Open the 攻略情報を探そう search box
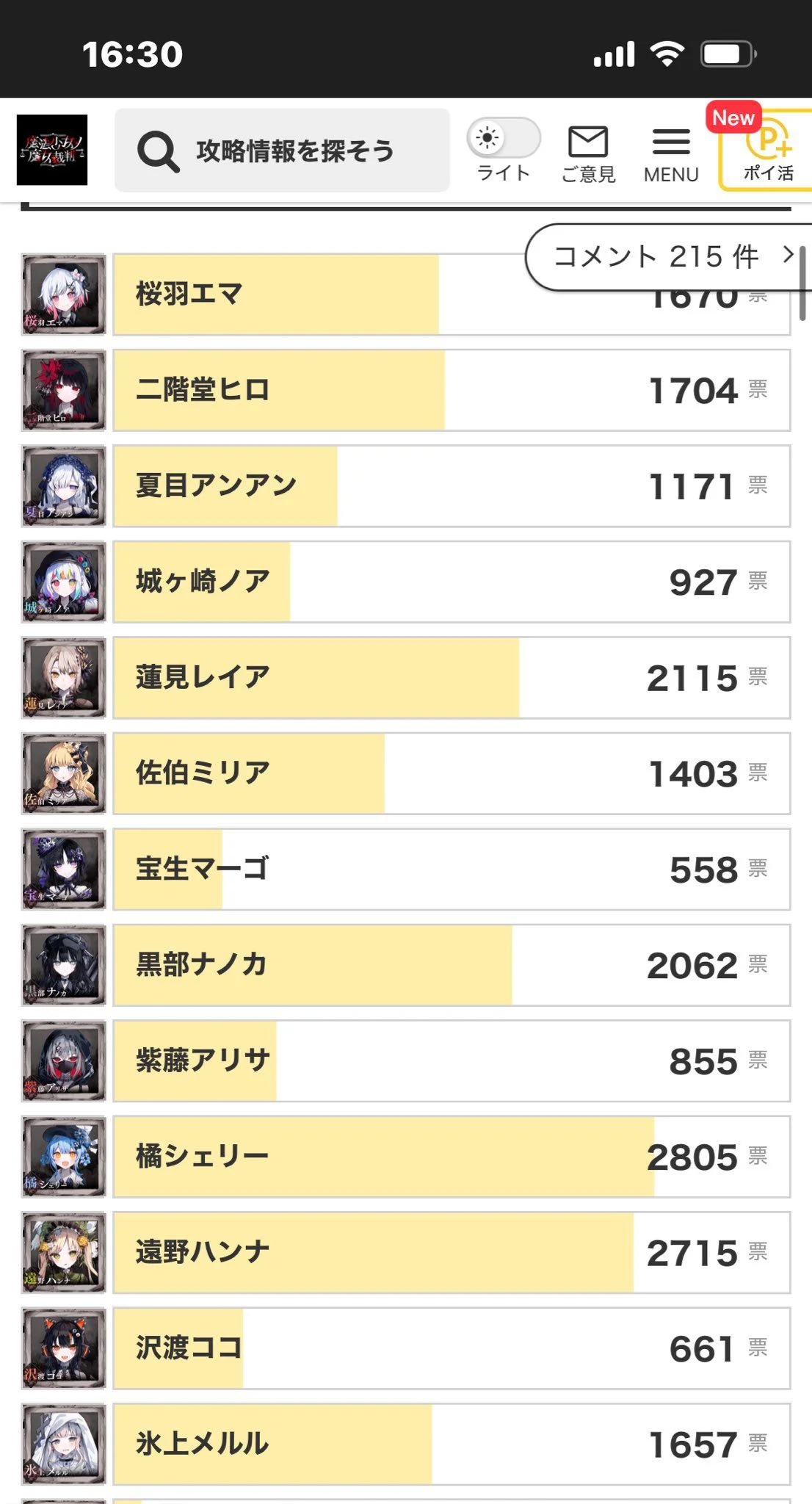 pyautogui.click(x=282, y=151)
